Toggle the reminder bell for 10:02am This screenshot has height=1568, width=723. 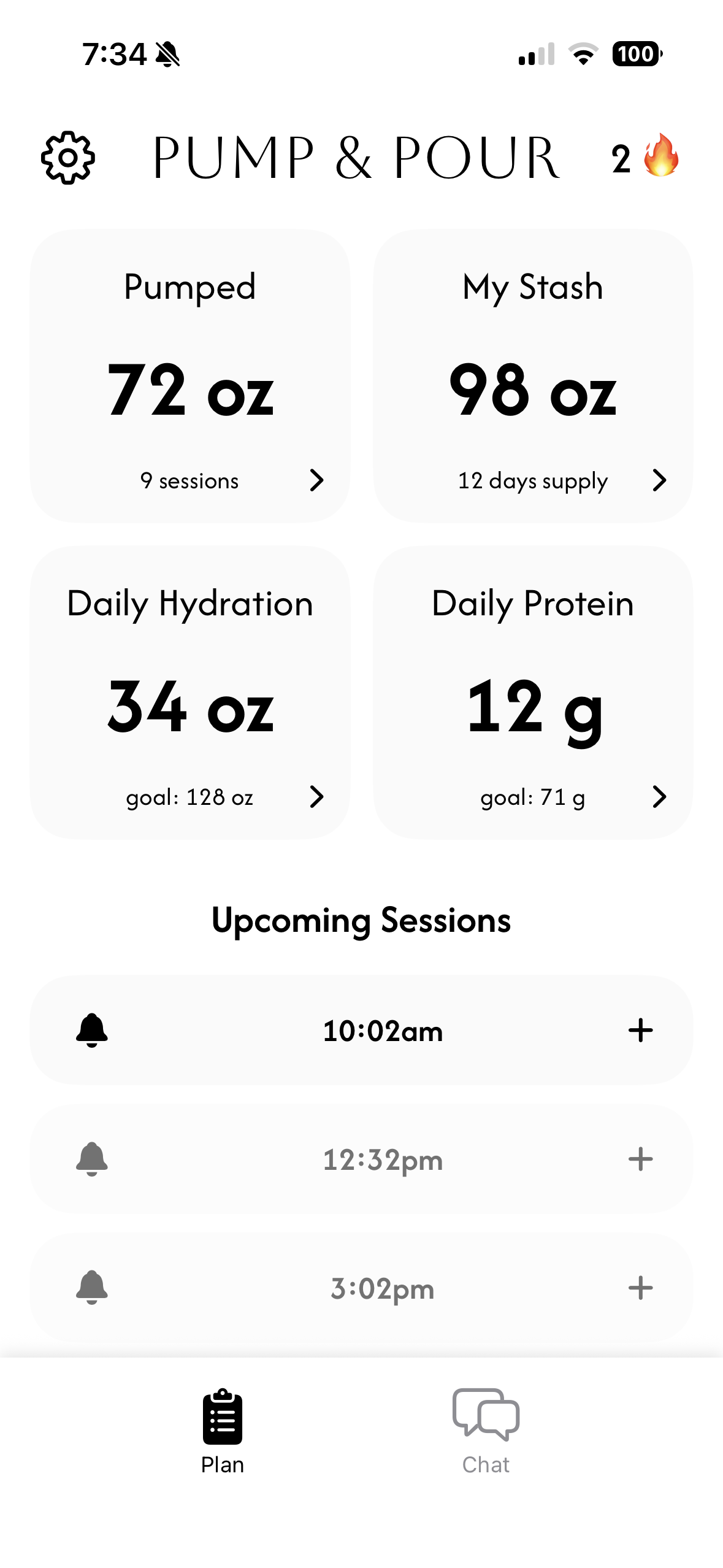(x=92, y=1030)
